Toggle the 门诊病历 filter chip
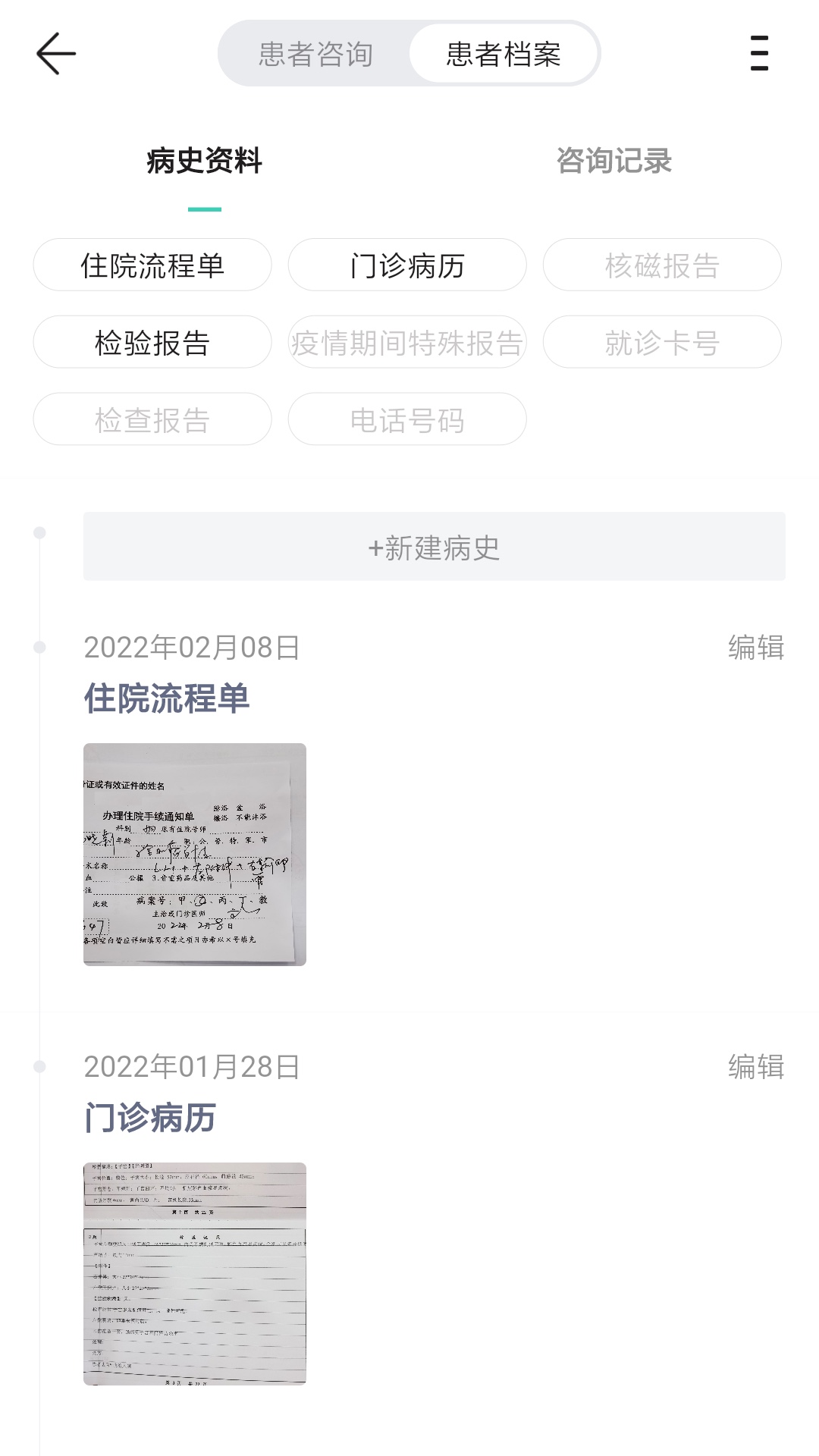 click(407, 265)
